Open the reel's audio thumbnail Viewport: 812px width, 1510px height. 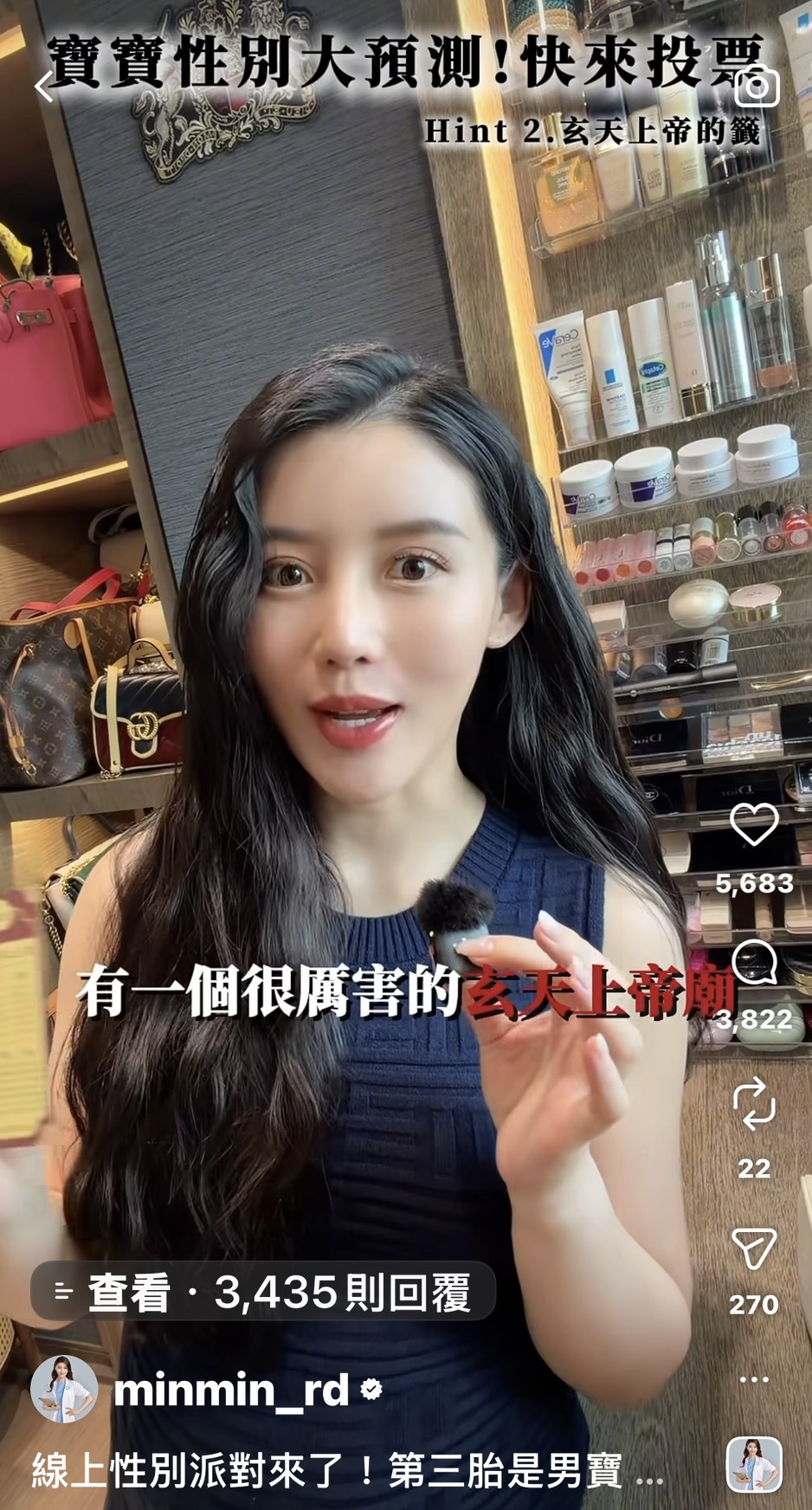[754, 1464]
